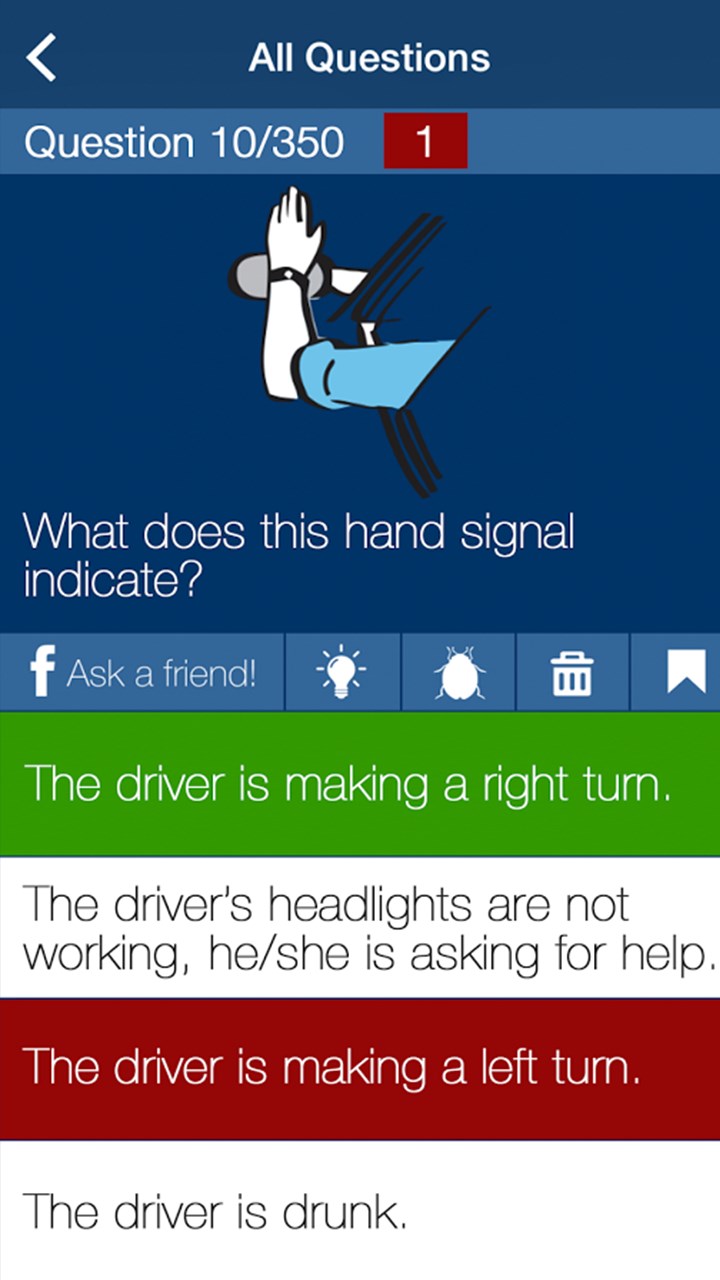Tap the Question 10/350 counter

point(185,141)
